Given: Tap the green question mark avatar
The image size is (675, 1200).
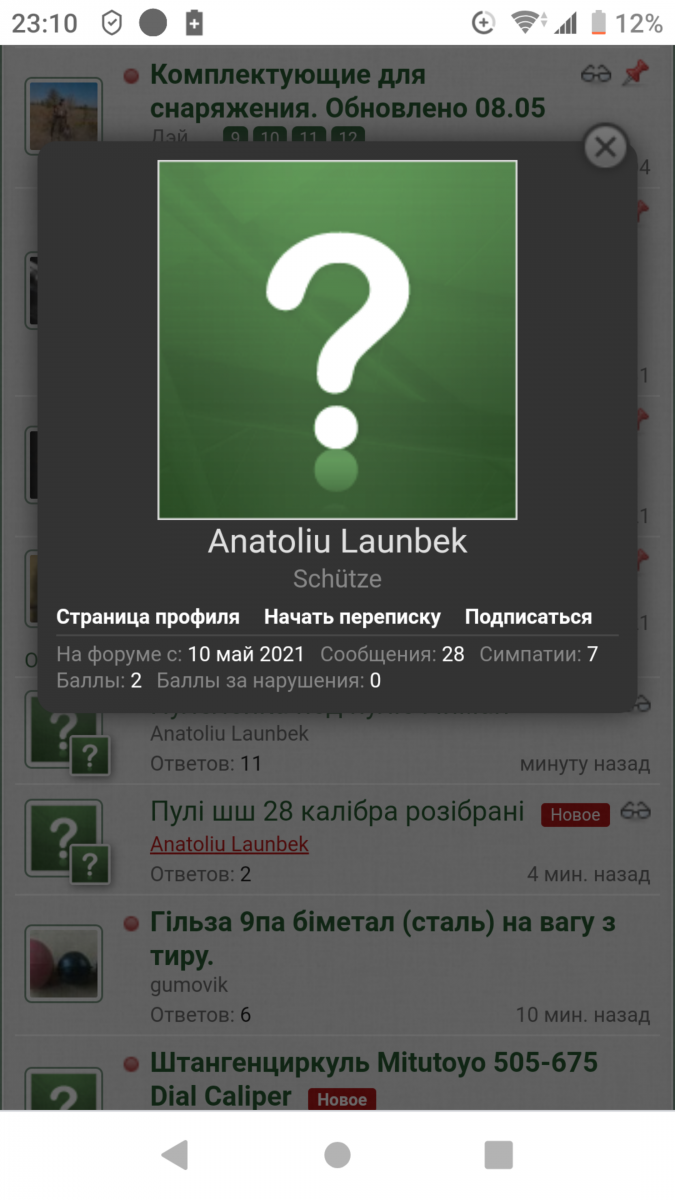Looking at the screenshot, I should 337,340.
